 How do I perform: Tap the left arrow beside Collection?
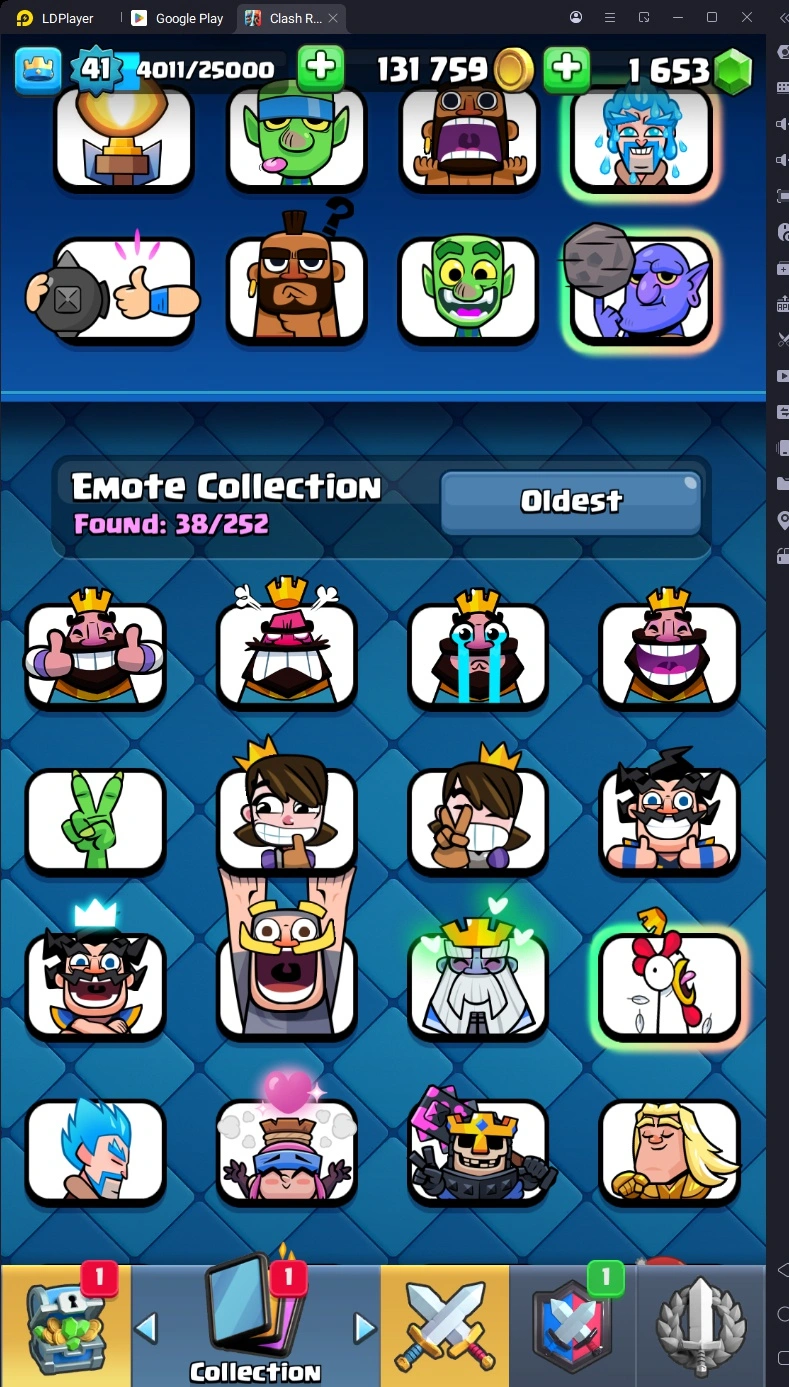pyautogui.click(x=146, y=1328)
